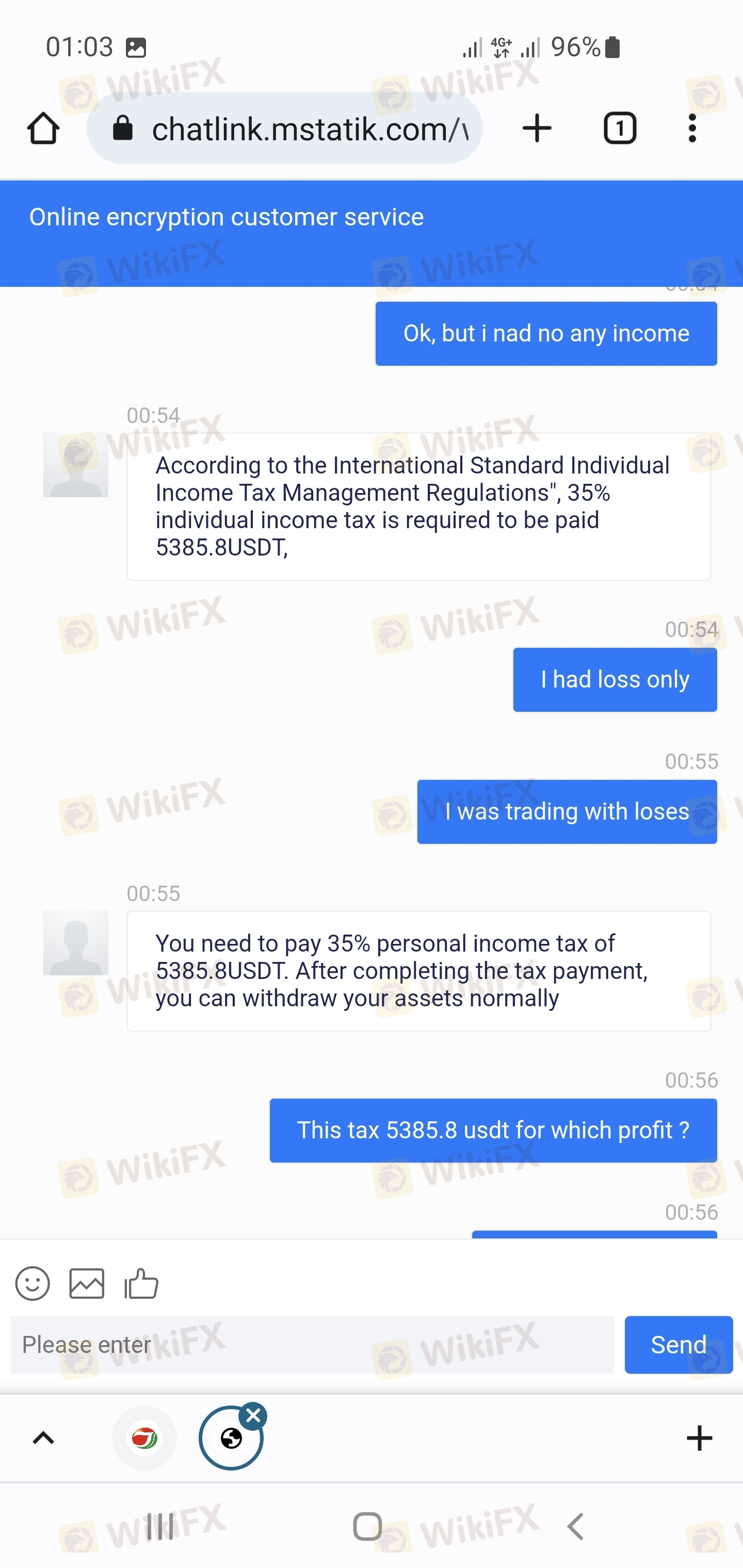Close the current globe tab
This screenshot has width=743, height=1568.
point(253,1416)
